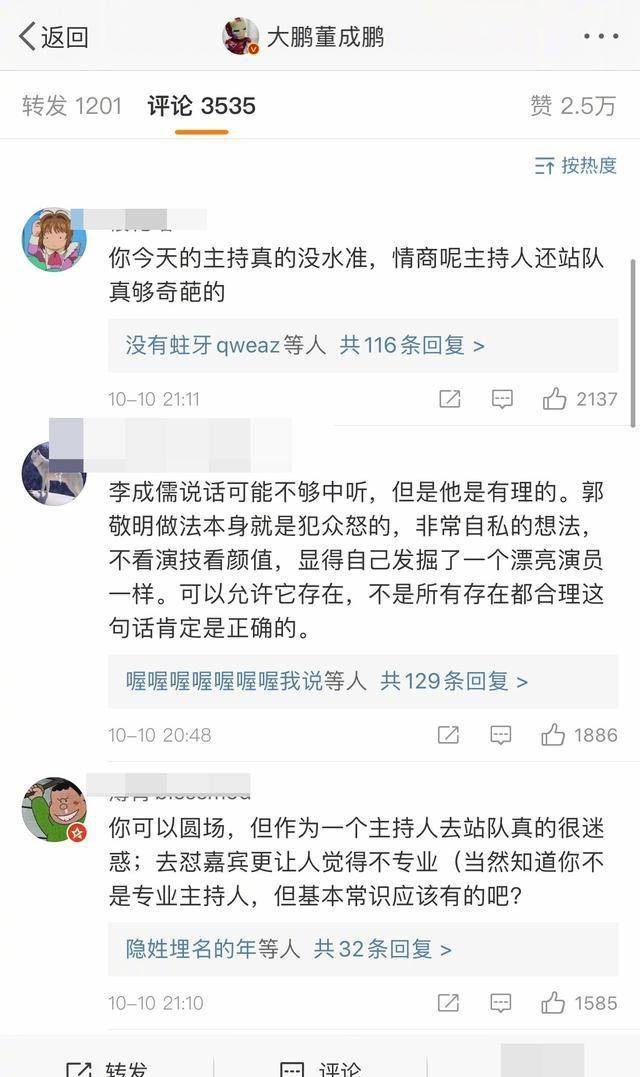Expand the 共116条回复 reply thread
Image resolution: width=640 pixels, height=1077 pixels.
tap(411, 346)
